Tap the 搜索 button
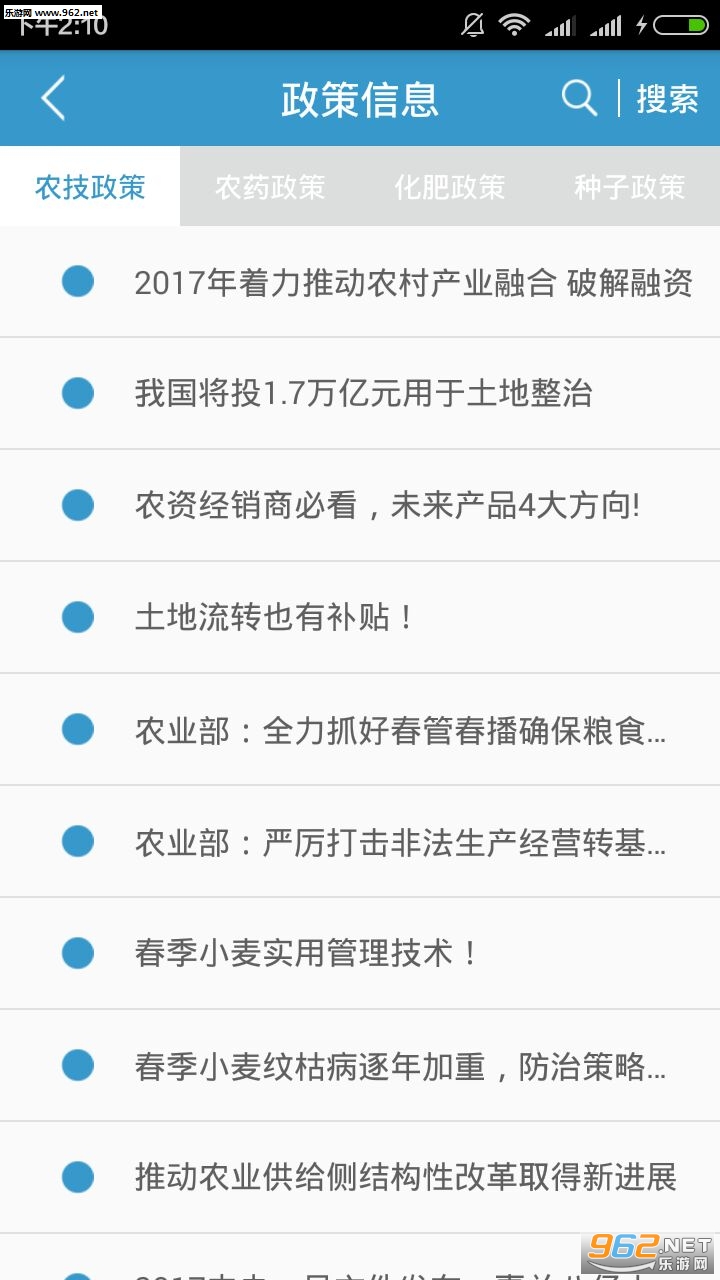Viewport: 720px width, 1280px height. [x=667, y=99]
